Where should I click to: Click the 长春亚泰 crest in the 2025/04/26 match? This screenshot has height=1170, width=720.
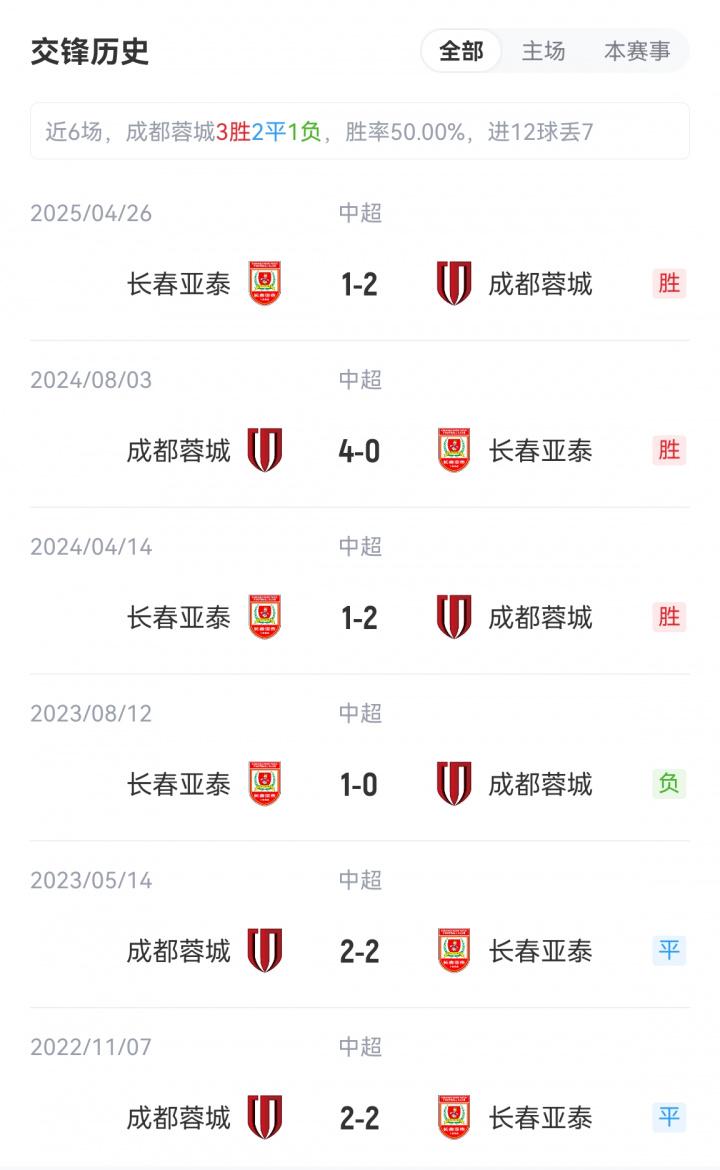point(263,283)
